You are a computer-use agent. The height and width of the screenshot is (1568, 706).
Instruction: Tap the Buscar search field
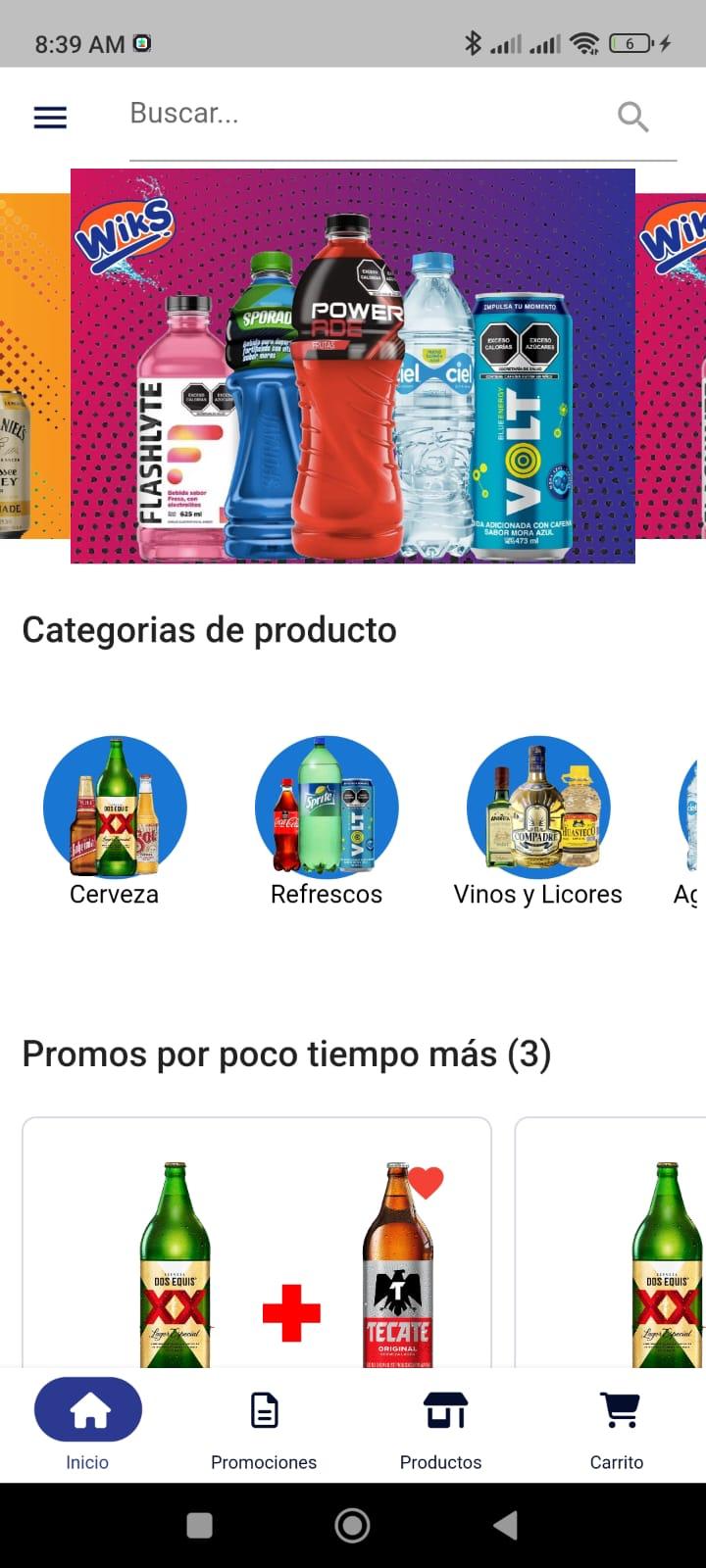pos(363,115)
